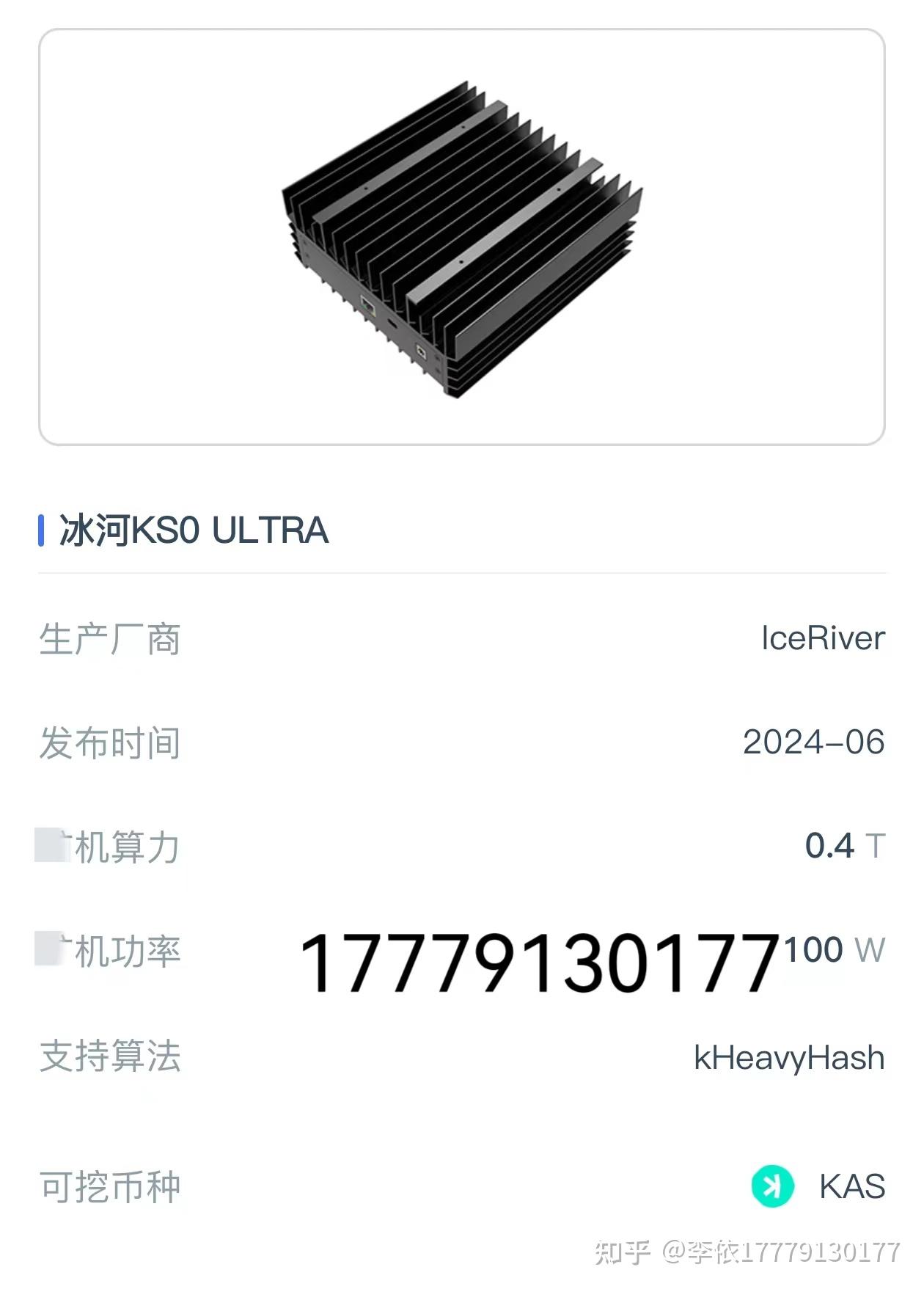The height and width of the screenshot is (1289, 924).
Task: Click the 100 W power value
Action: (x=836, y=950)
